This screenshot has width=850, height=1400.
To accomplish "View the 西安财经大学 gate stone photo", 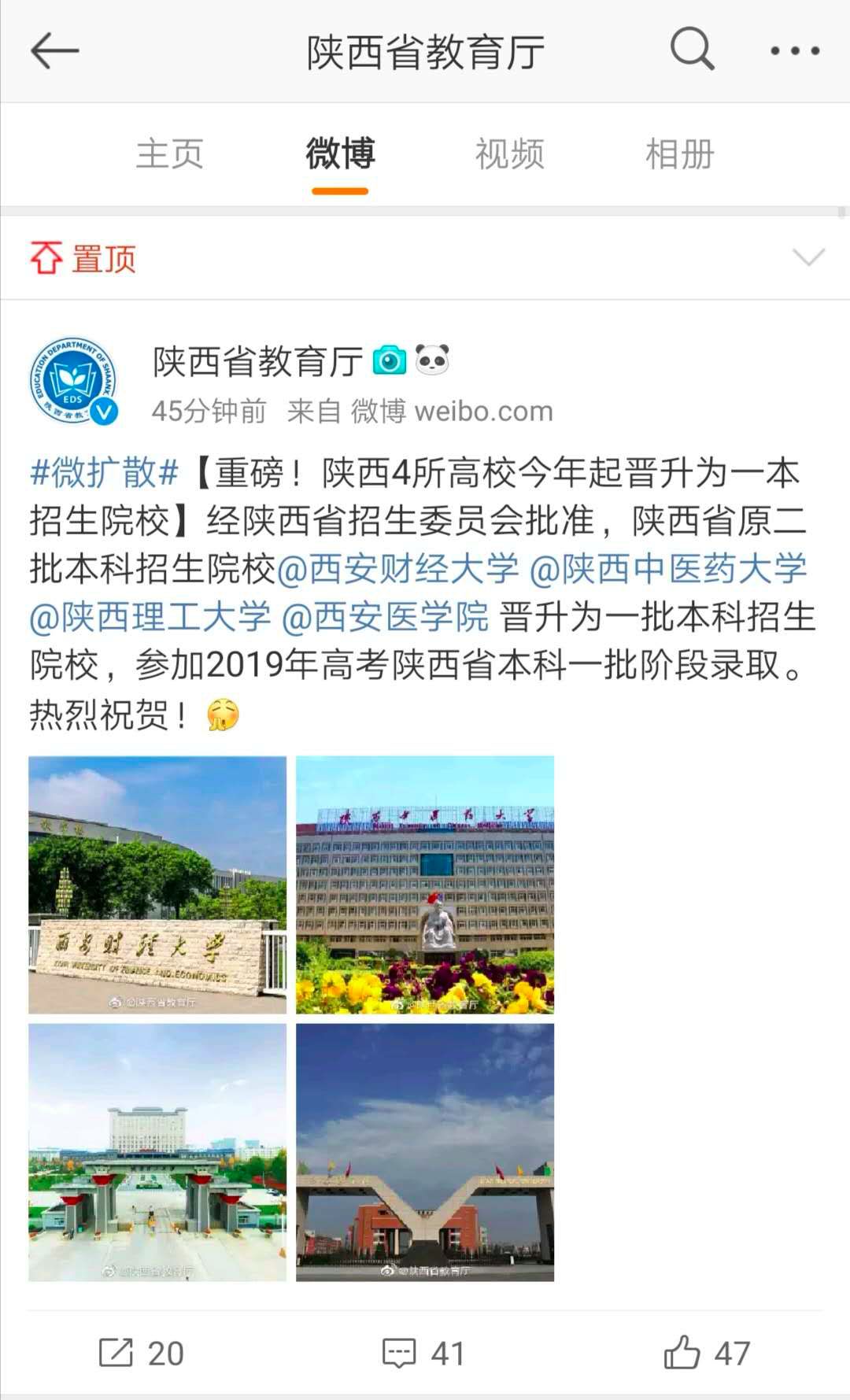I will (157, 885).
